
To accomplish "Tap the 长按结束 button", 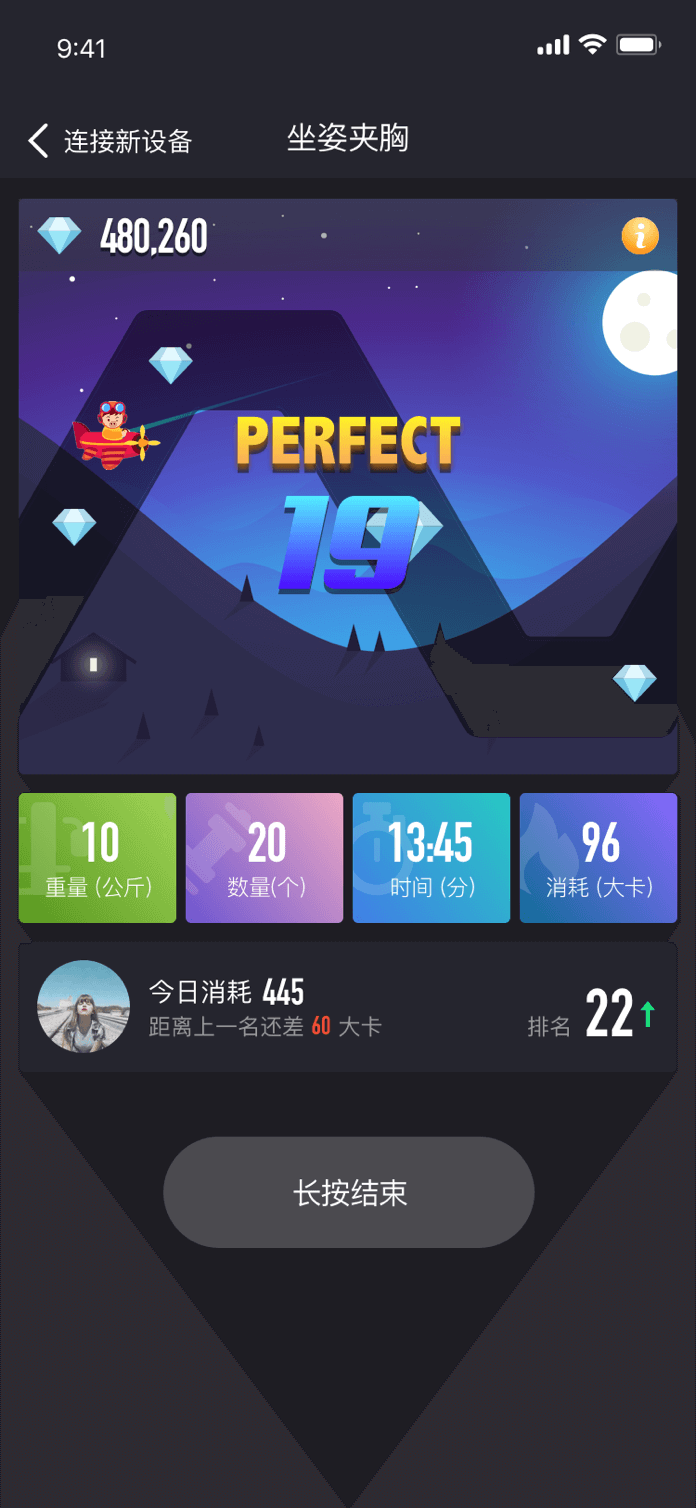I will (348, 1192).
